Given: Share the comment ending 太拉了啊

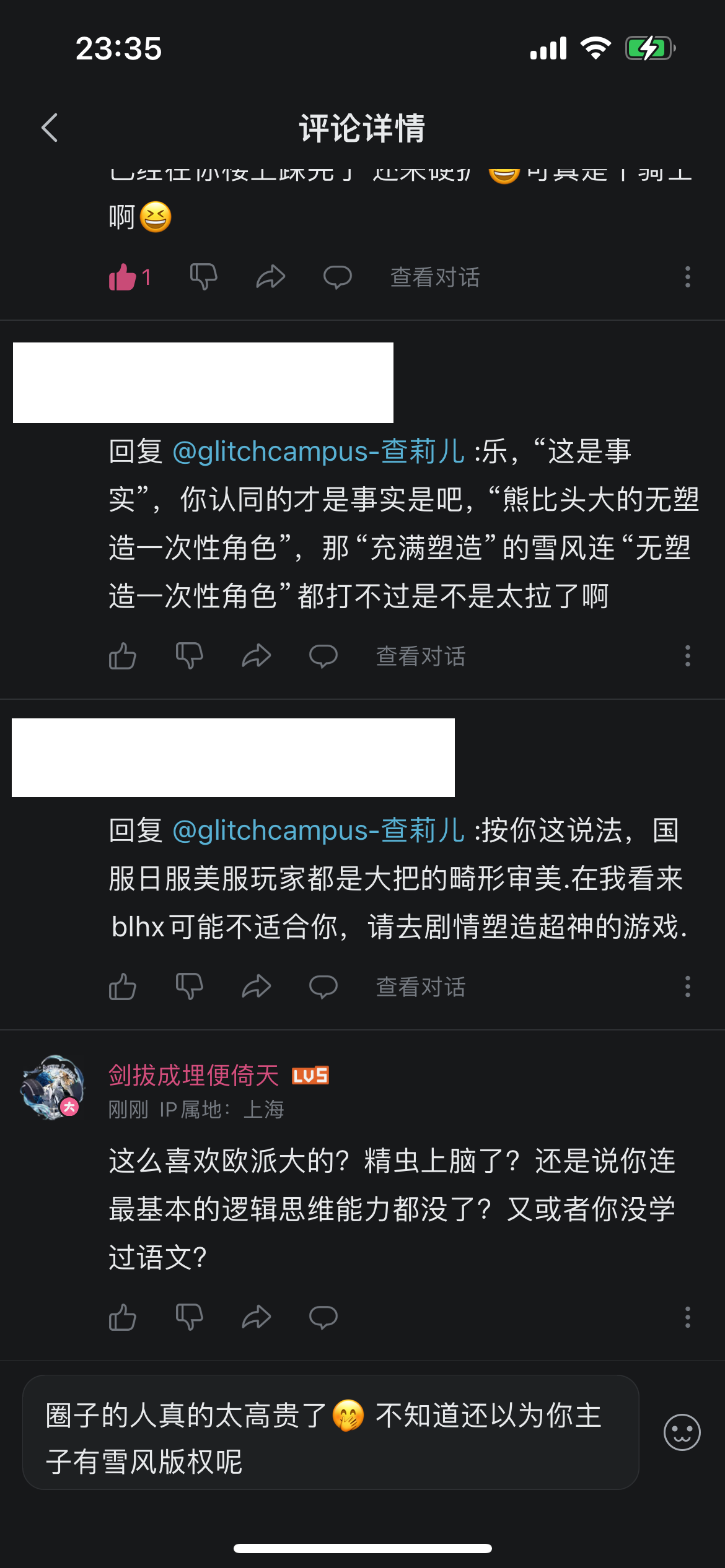Looking at the screenshot, I should coord(257,656).
